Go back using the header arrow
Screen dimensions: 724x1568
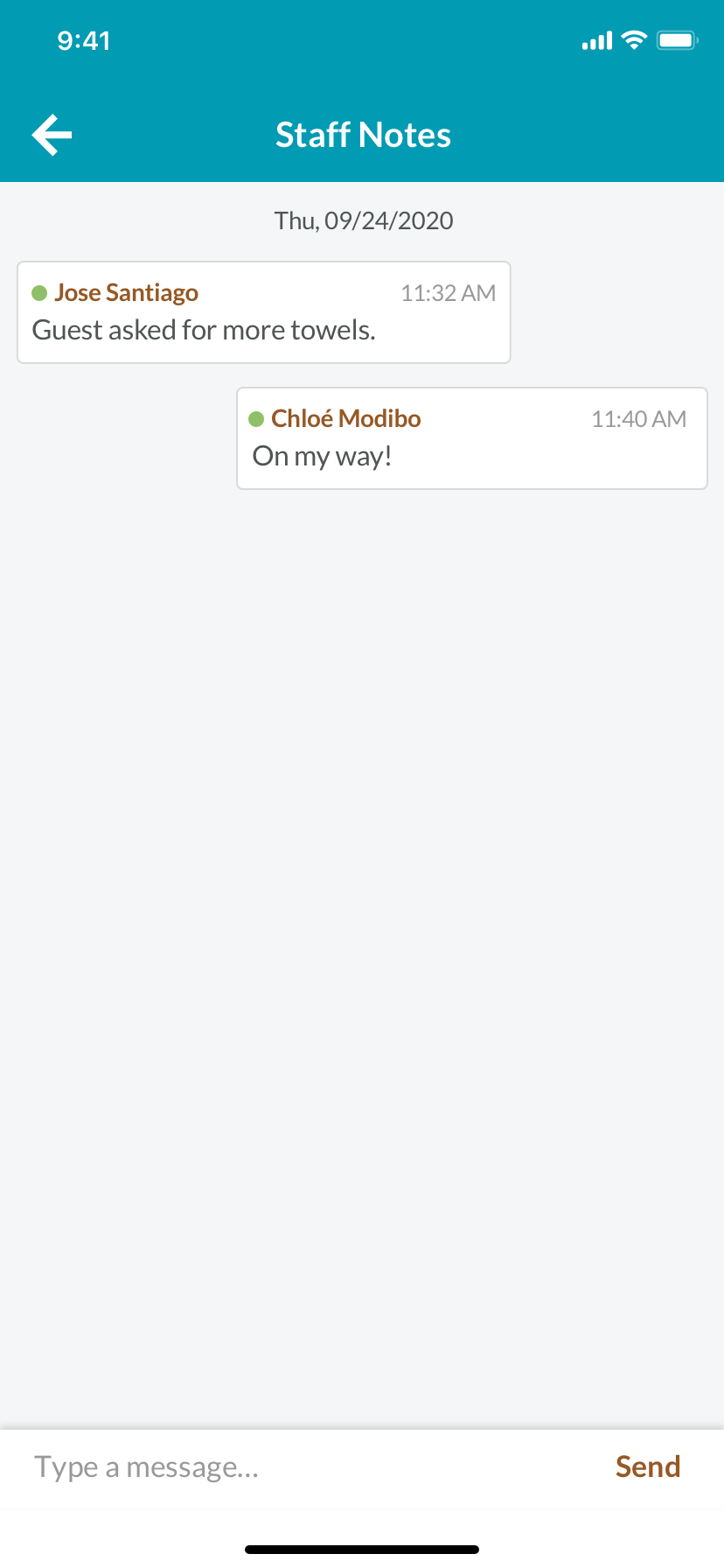click(52, 135)
